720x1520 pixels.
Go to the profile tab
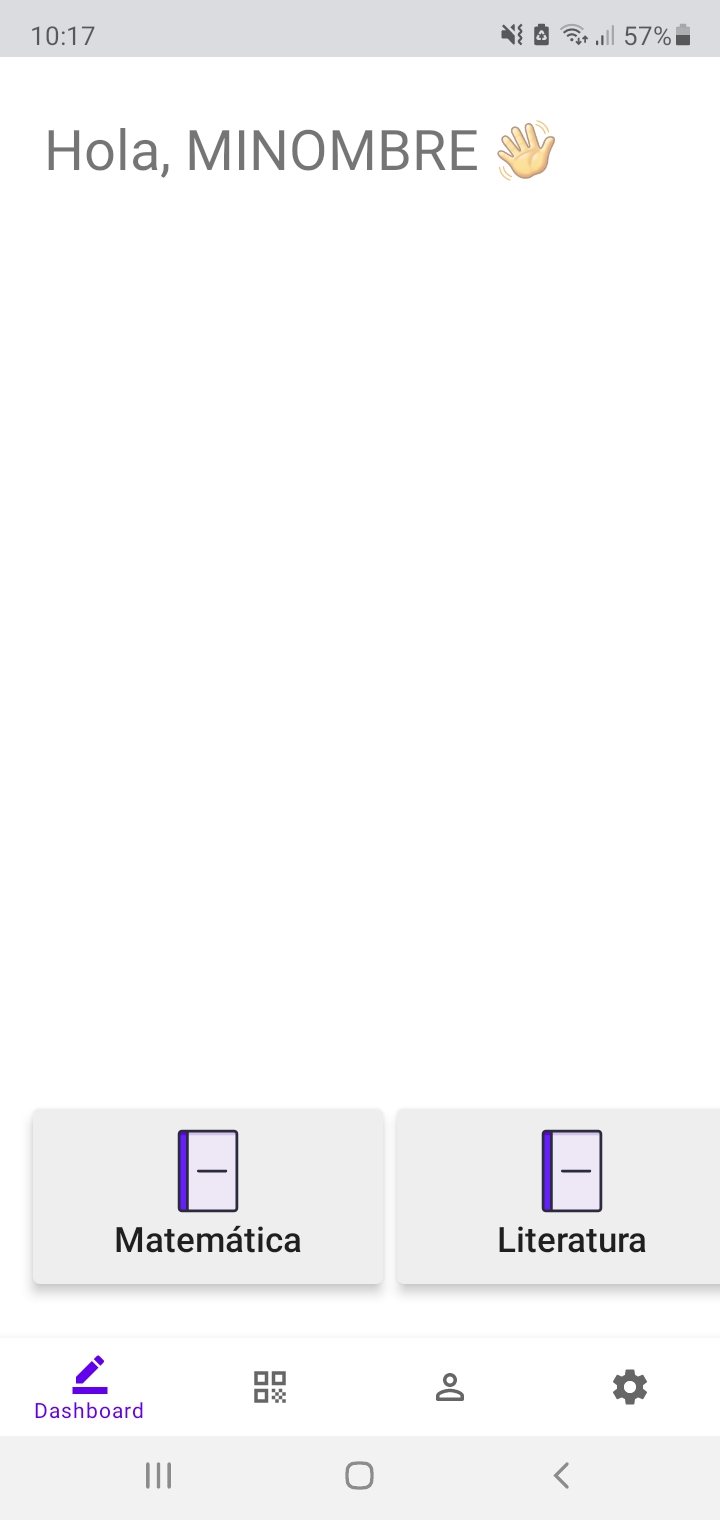tap(450, 1387)
